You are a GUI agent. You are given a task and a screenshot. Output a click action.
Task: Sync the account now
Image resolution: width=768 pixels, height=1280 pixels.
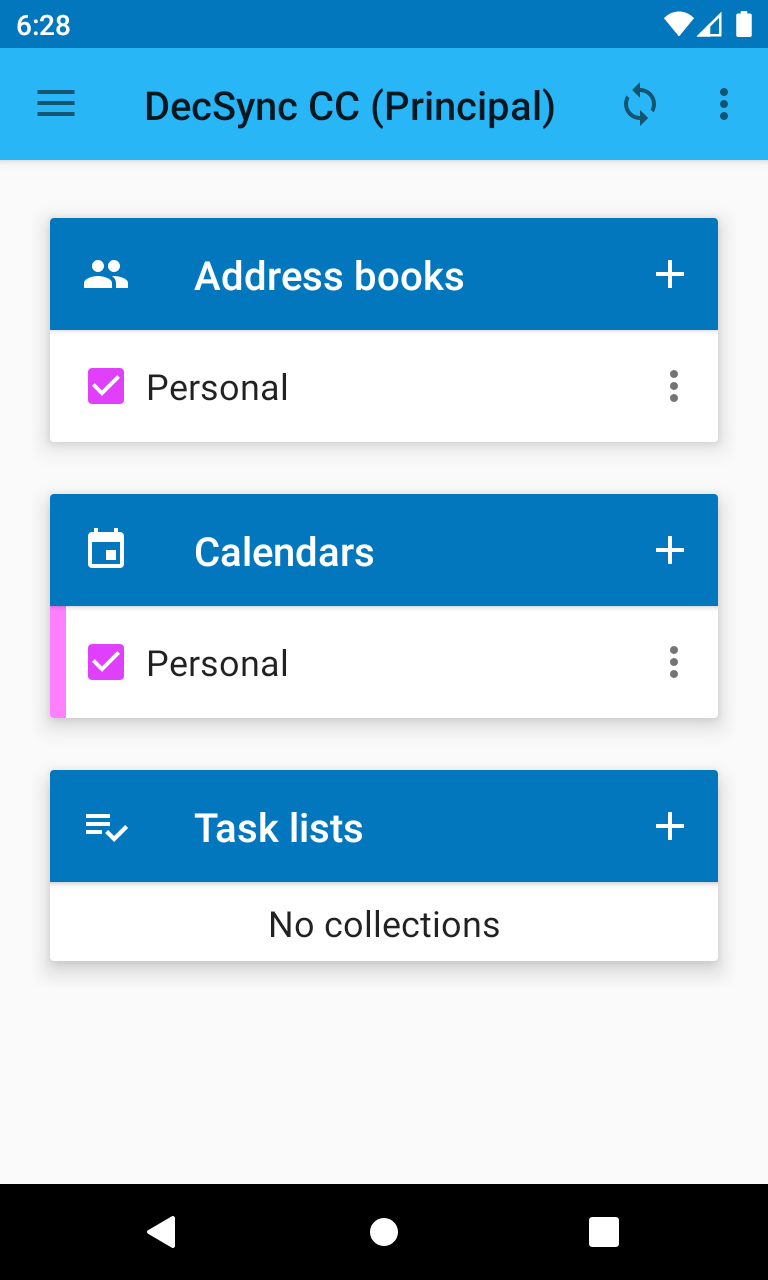[x=640, y=104]
